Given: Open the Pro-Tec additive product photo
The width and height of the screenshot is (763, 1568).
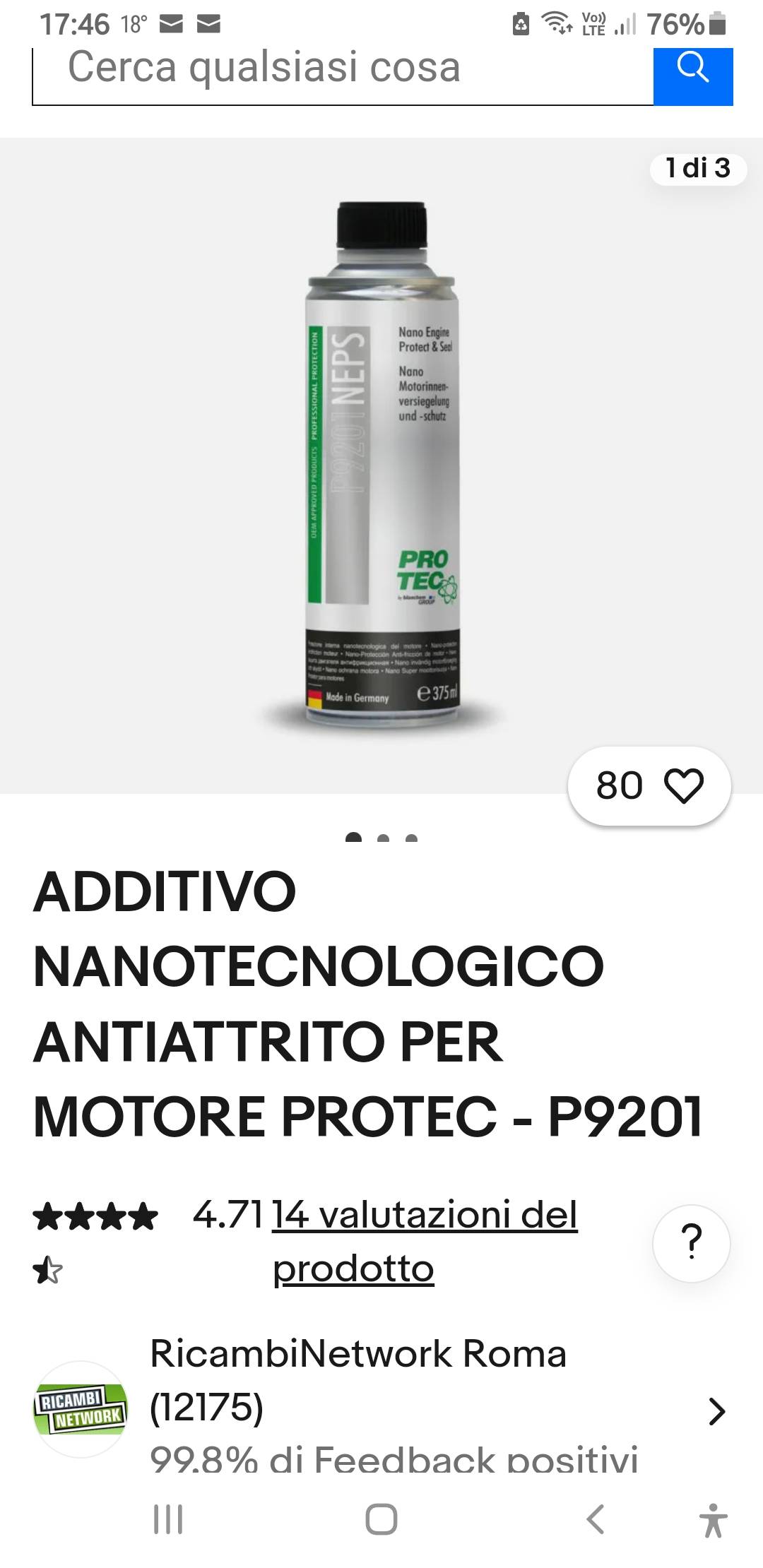Looking at the screenshot, I should point(382,466).
